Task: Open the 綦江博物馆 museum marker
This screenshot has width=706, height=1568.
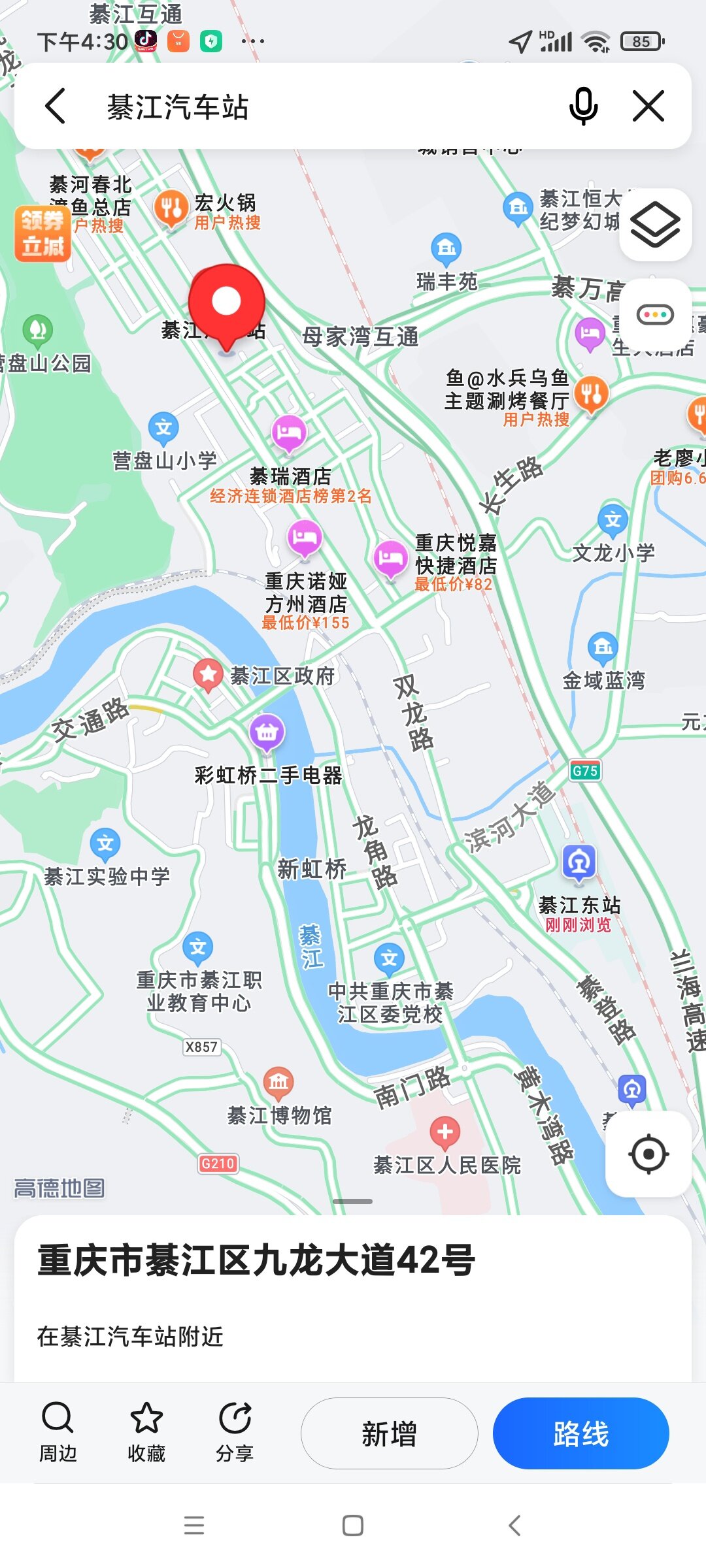Action: (278, 1083)
